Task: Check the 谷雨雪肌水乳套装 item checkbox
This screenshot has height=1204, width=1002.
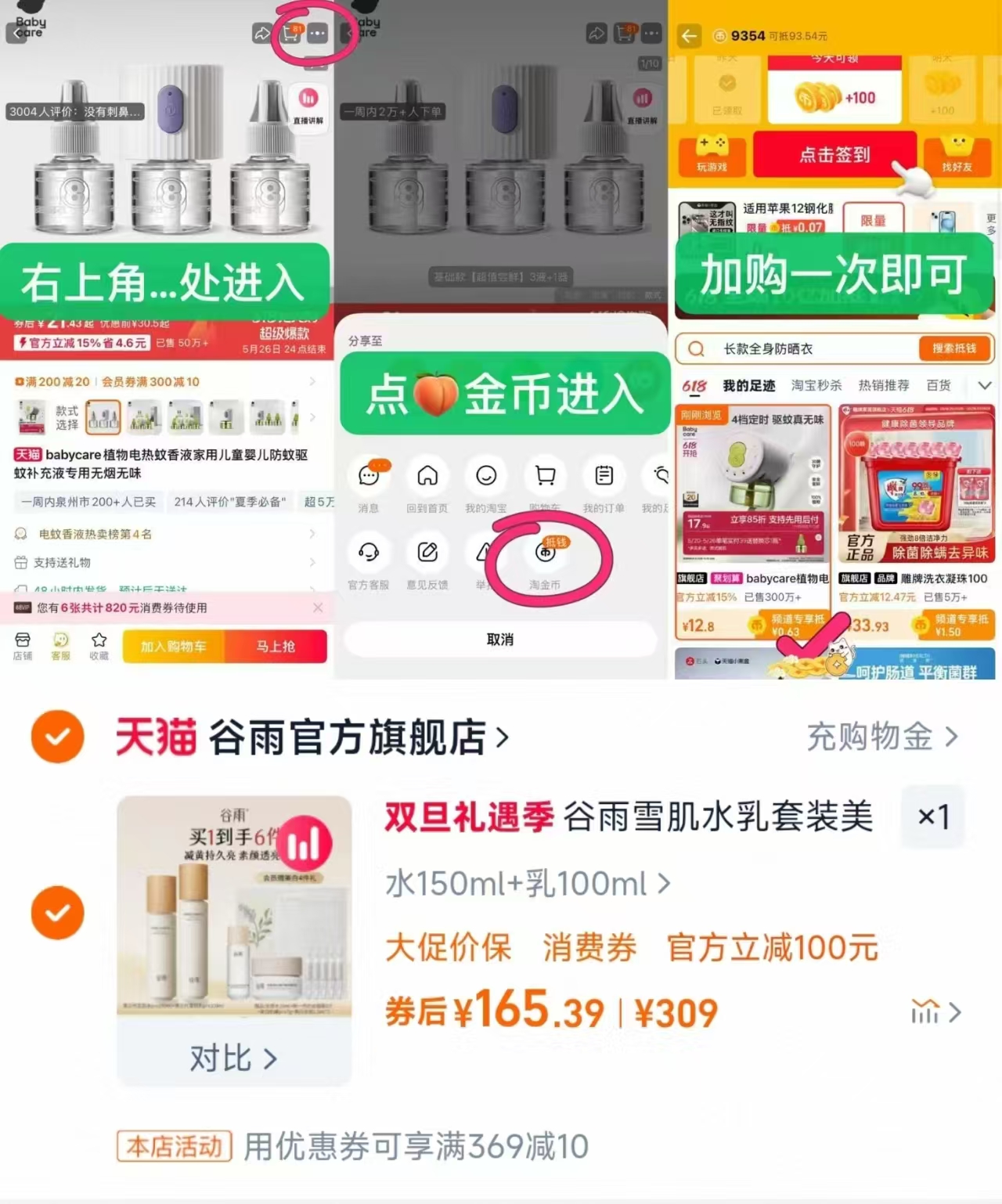Action: pos(57,913)
